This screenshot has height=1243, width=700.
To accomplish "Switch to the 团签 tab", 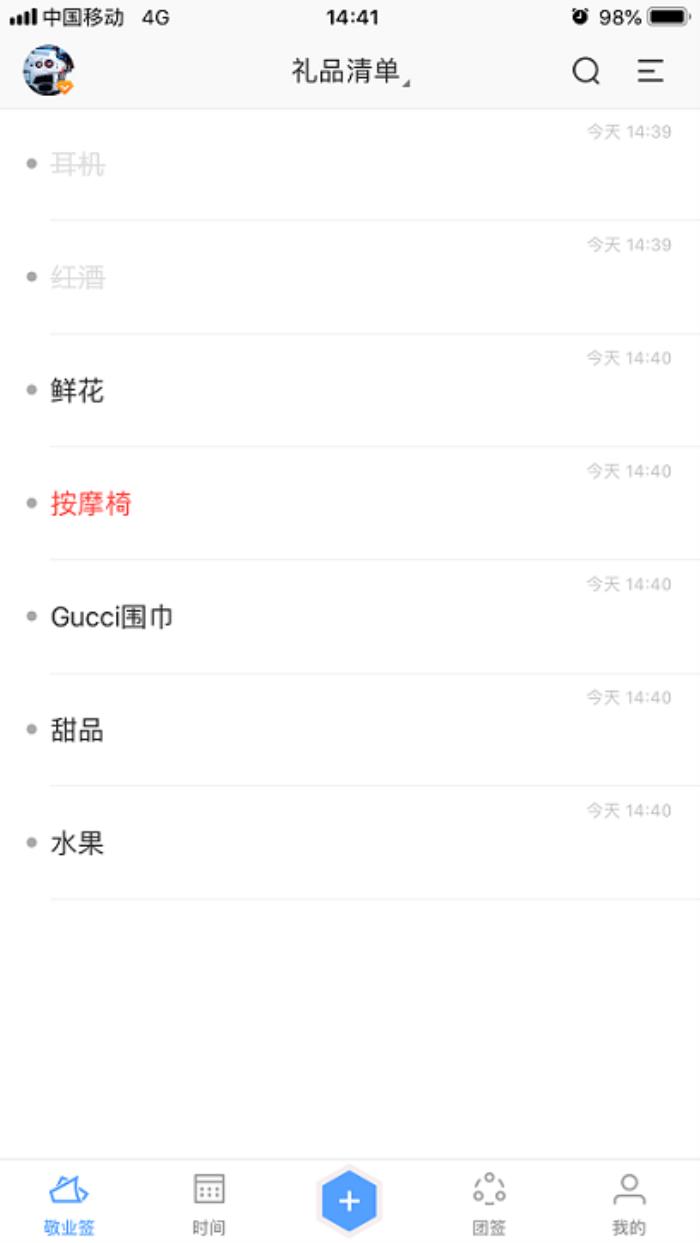I will [x=489, y=1204].
